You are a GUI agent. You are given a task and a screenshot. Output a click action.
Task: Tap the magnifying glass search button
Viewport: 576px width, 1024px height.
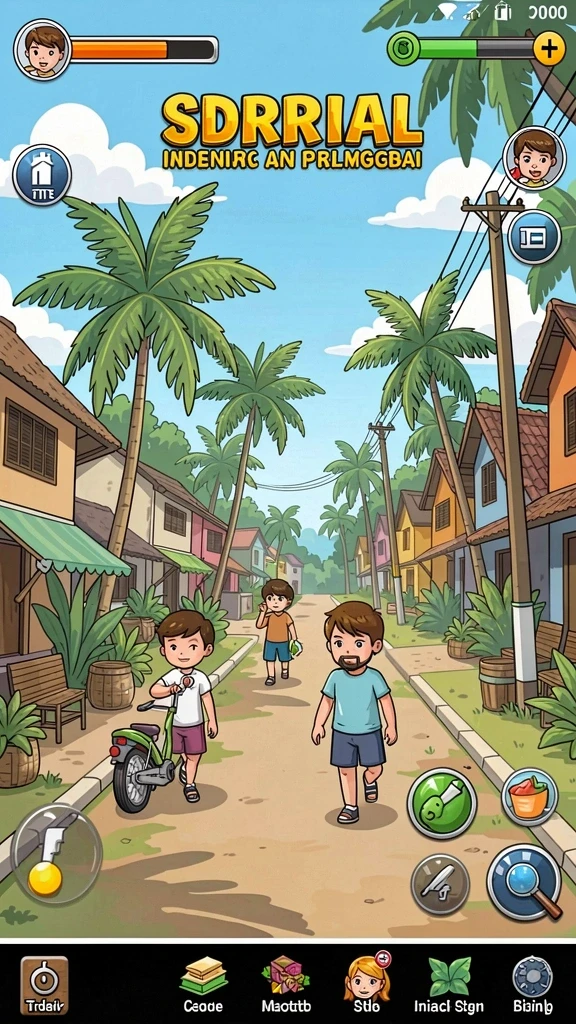click(x=524, y=882)
